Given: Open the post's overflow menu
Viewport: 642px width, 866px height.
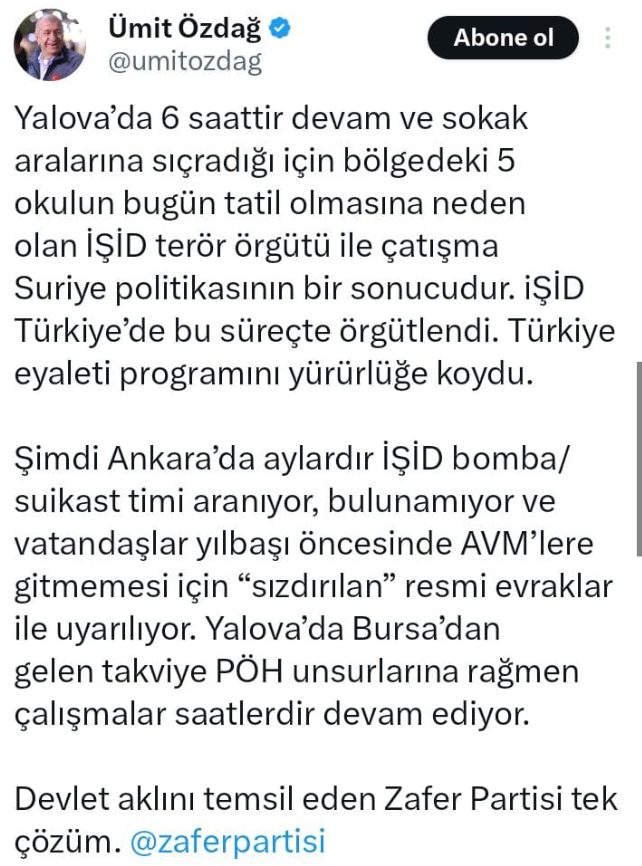Looking at the screenshot, I should 609,39.
